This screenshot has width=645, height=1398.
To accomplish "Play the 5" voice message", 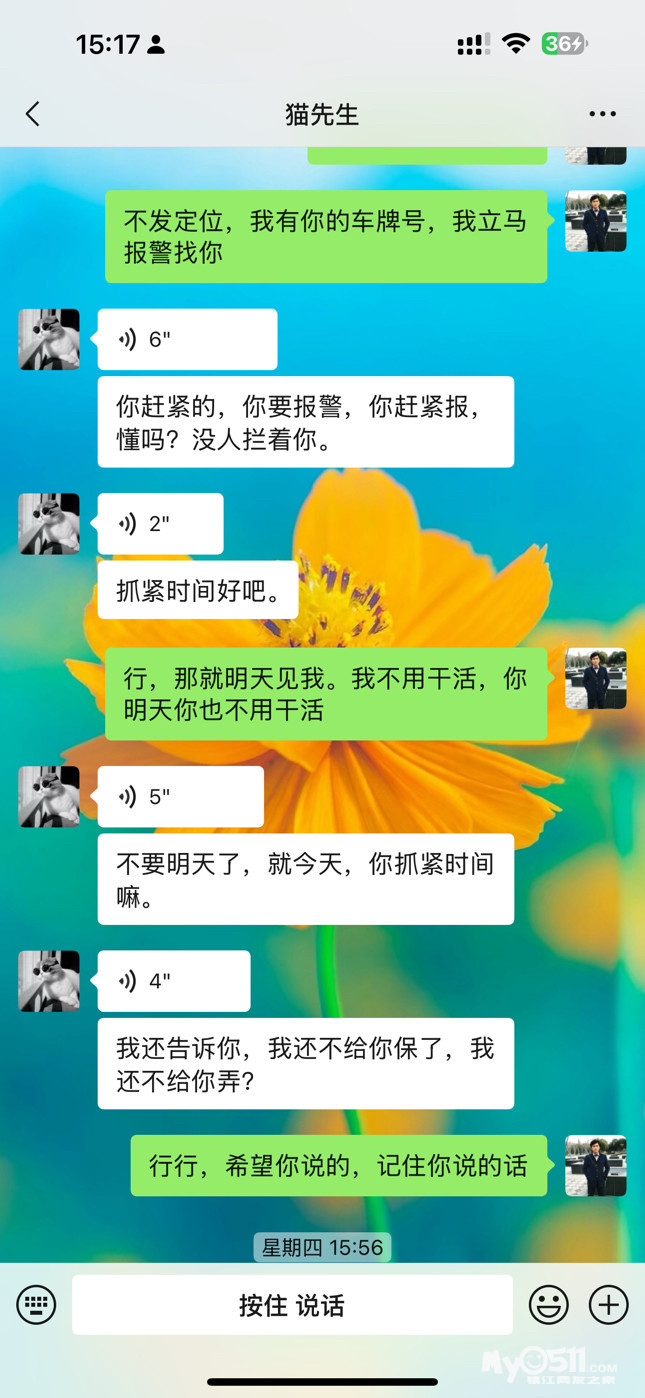I will 181,797.
